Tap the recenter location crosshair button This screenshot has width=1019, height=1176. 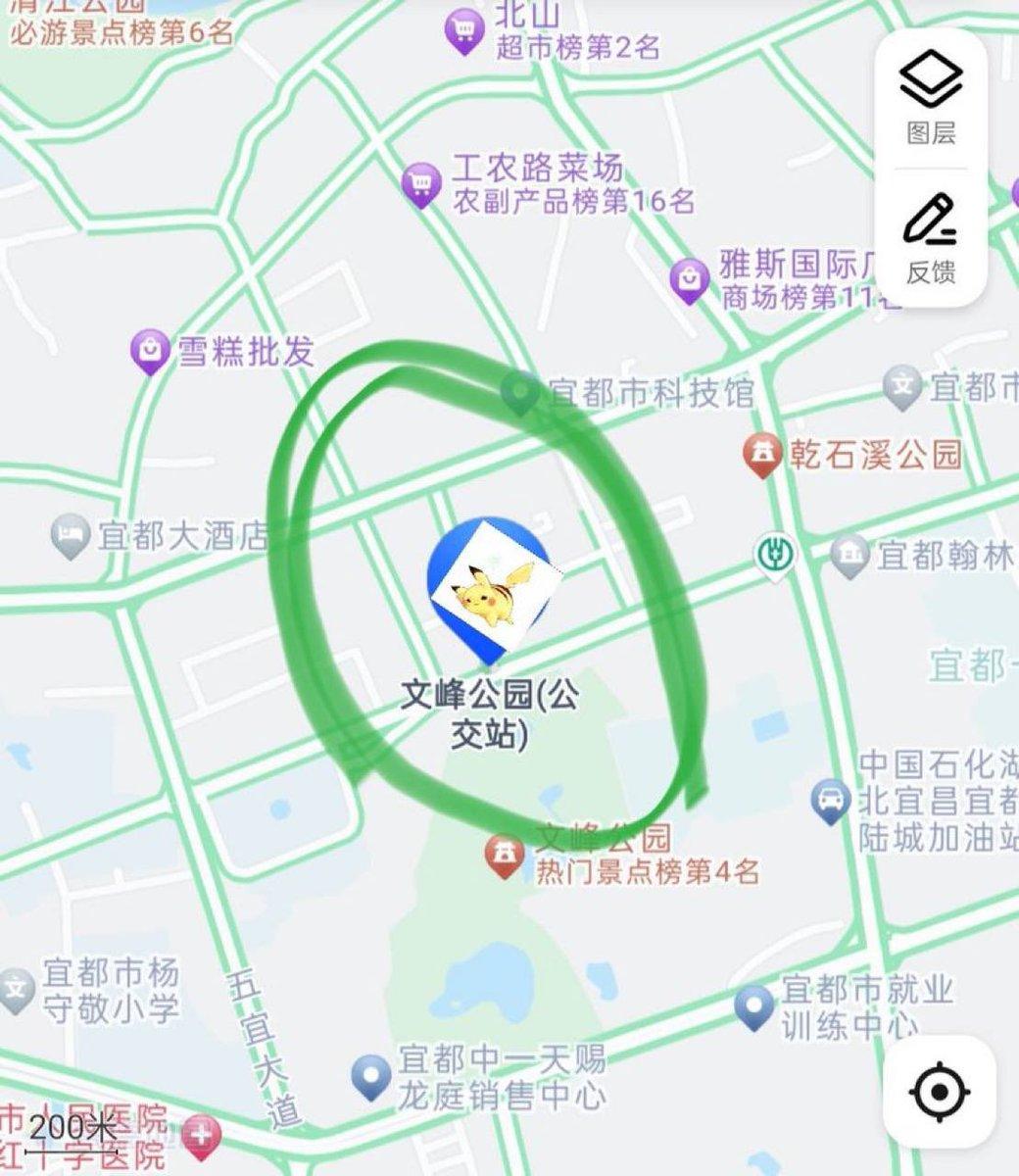[x=938, y=1090]
